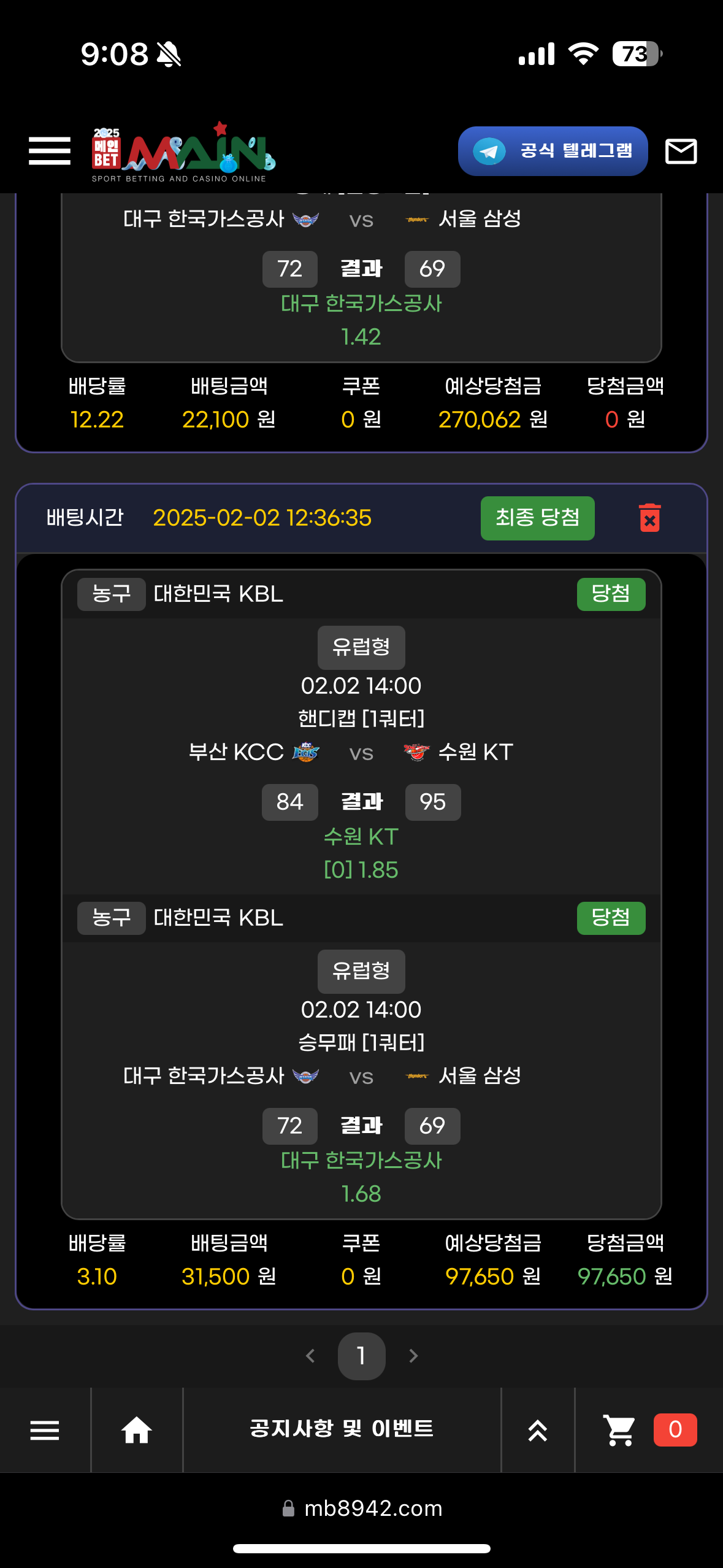723x1568 pixels.
Task: Go to home from the bottom bar
Action: click(136, 1430)
